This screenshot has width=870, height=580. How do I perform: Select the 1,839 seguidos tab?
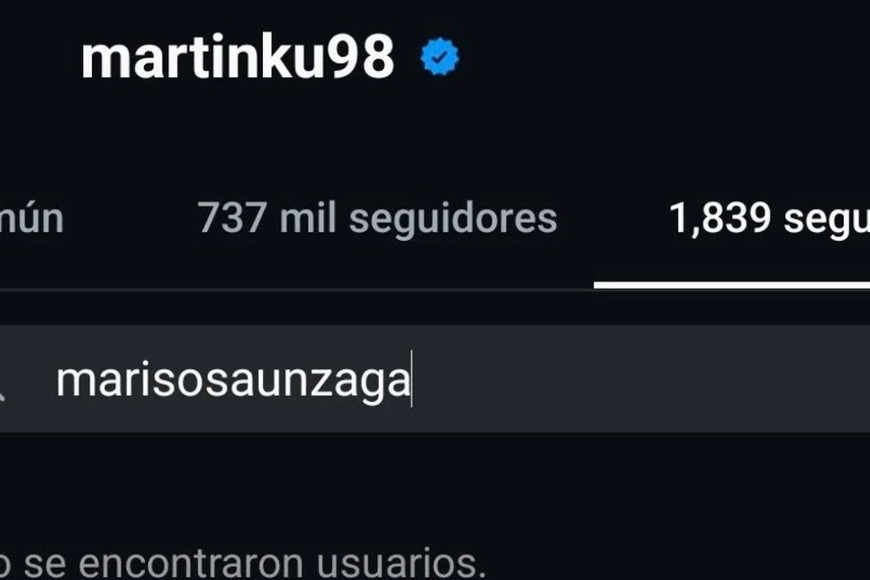coord(767,220)
